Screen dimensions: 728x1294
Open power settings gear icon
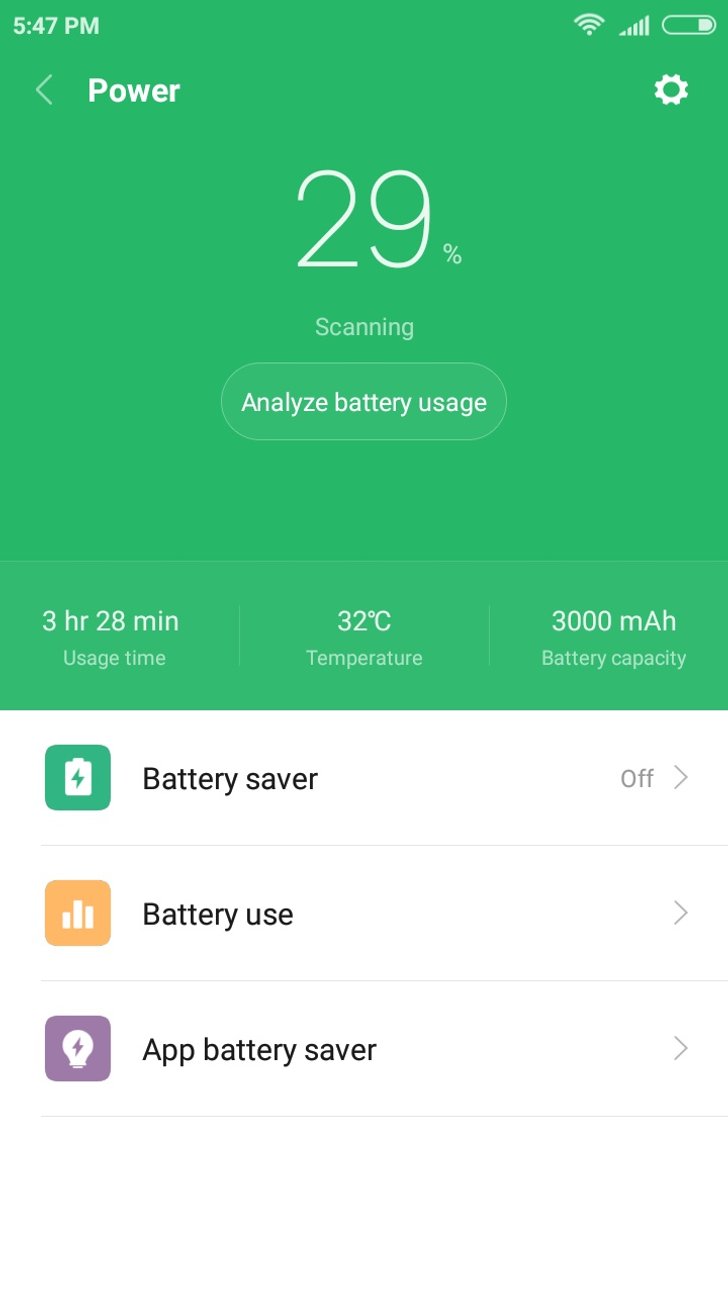point(671,90)
